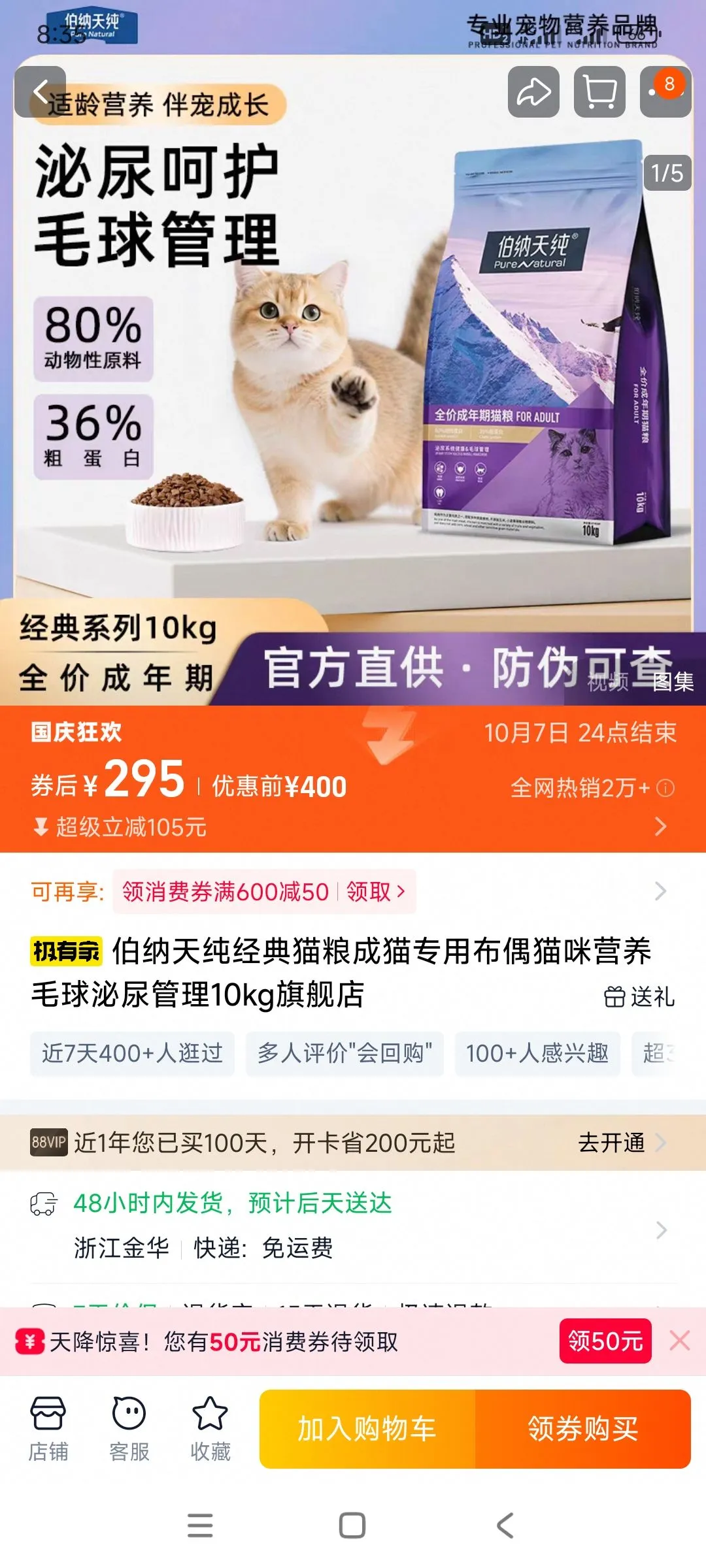Go back using the top-left arrow

[x=41, y=92]
